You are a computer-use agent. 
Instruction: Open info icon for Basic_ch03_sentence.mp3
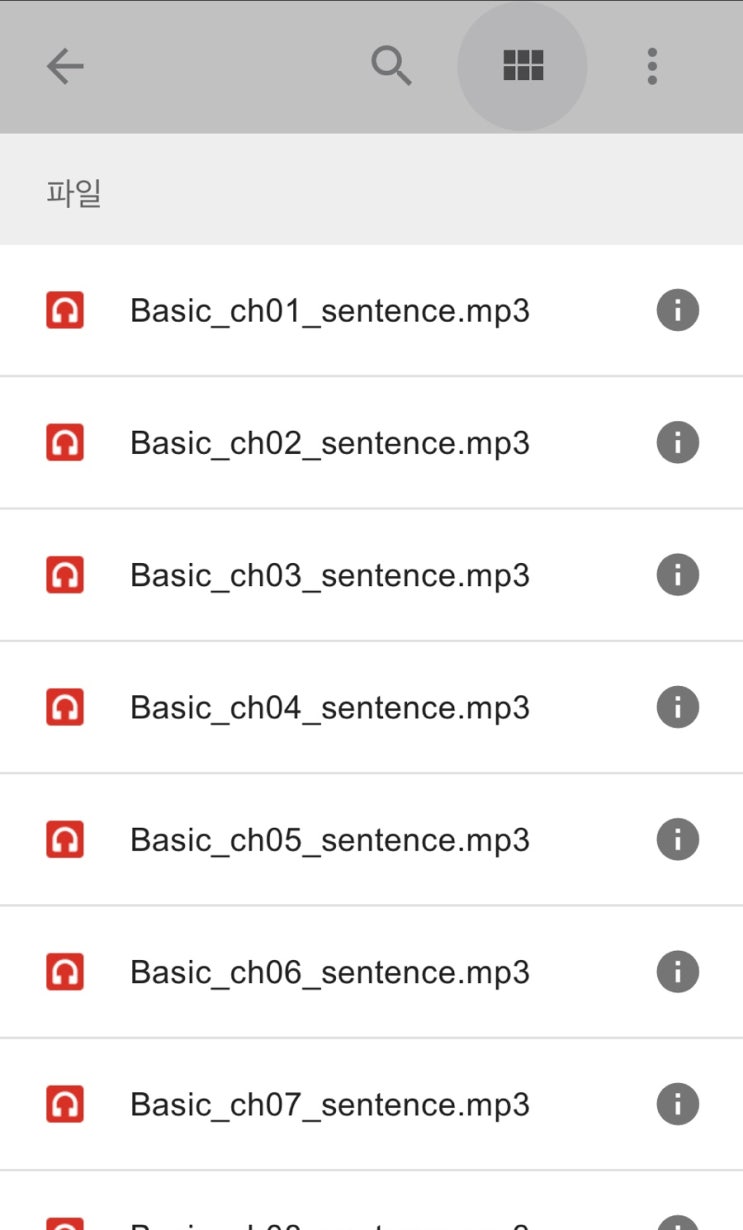(x=677, y=575)
